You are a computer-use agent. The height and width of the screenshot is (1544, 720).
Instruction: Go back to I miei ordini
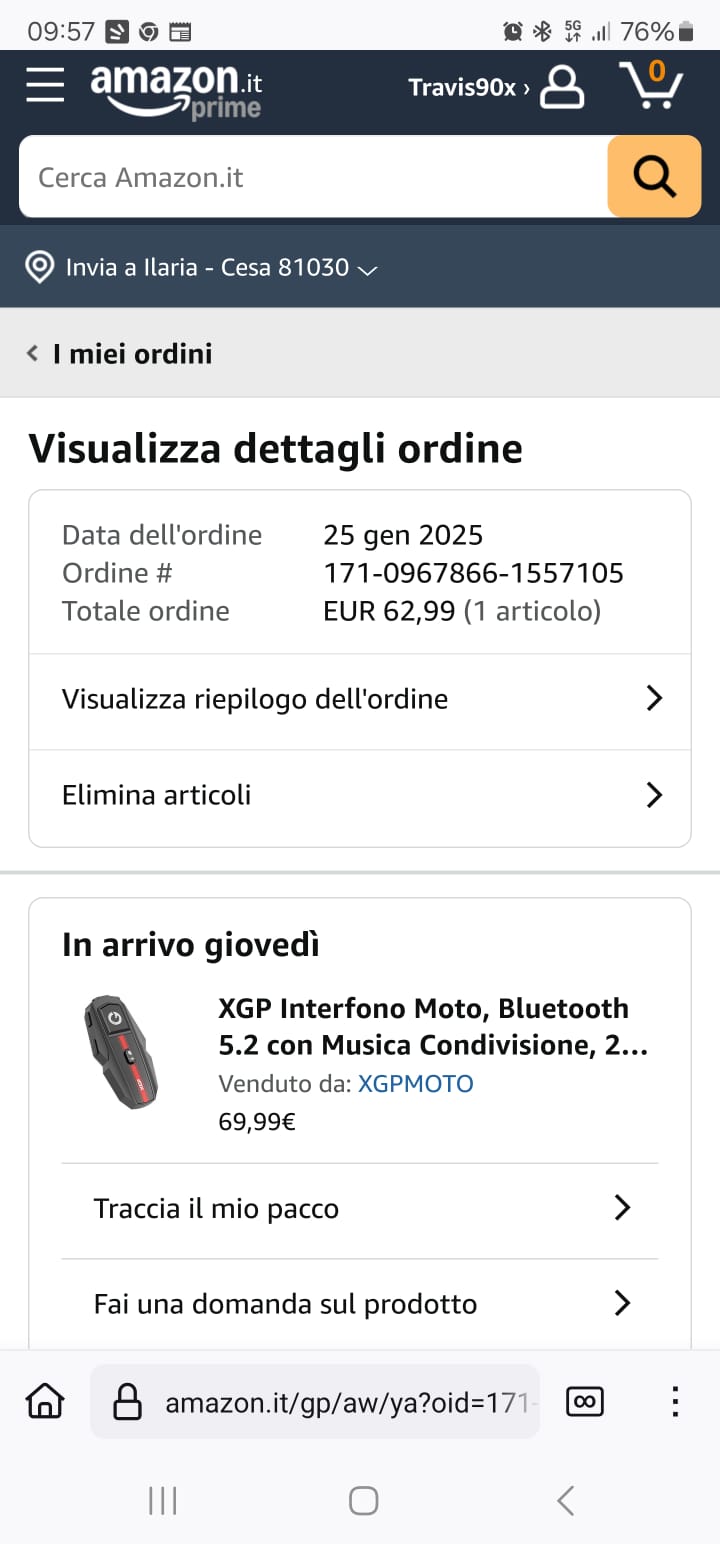[120, 354]
